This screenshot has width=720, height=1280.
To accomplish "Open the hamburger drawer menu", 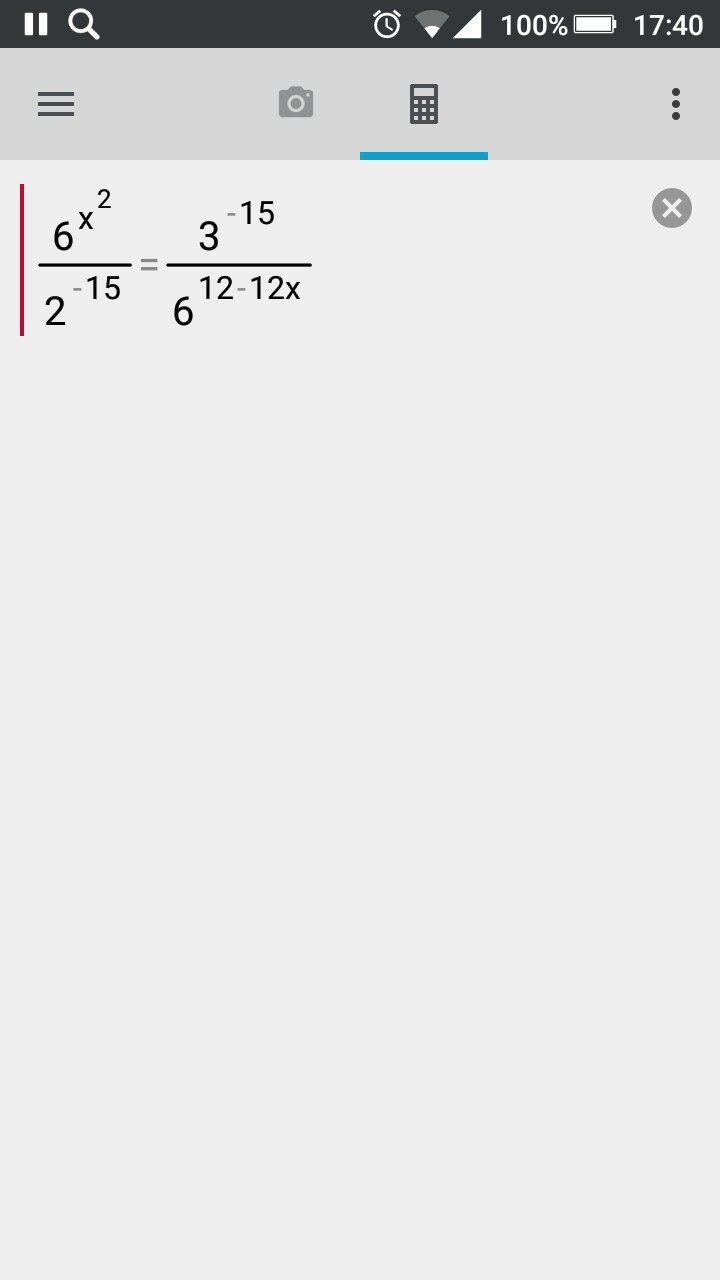I will [56, 104].
